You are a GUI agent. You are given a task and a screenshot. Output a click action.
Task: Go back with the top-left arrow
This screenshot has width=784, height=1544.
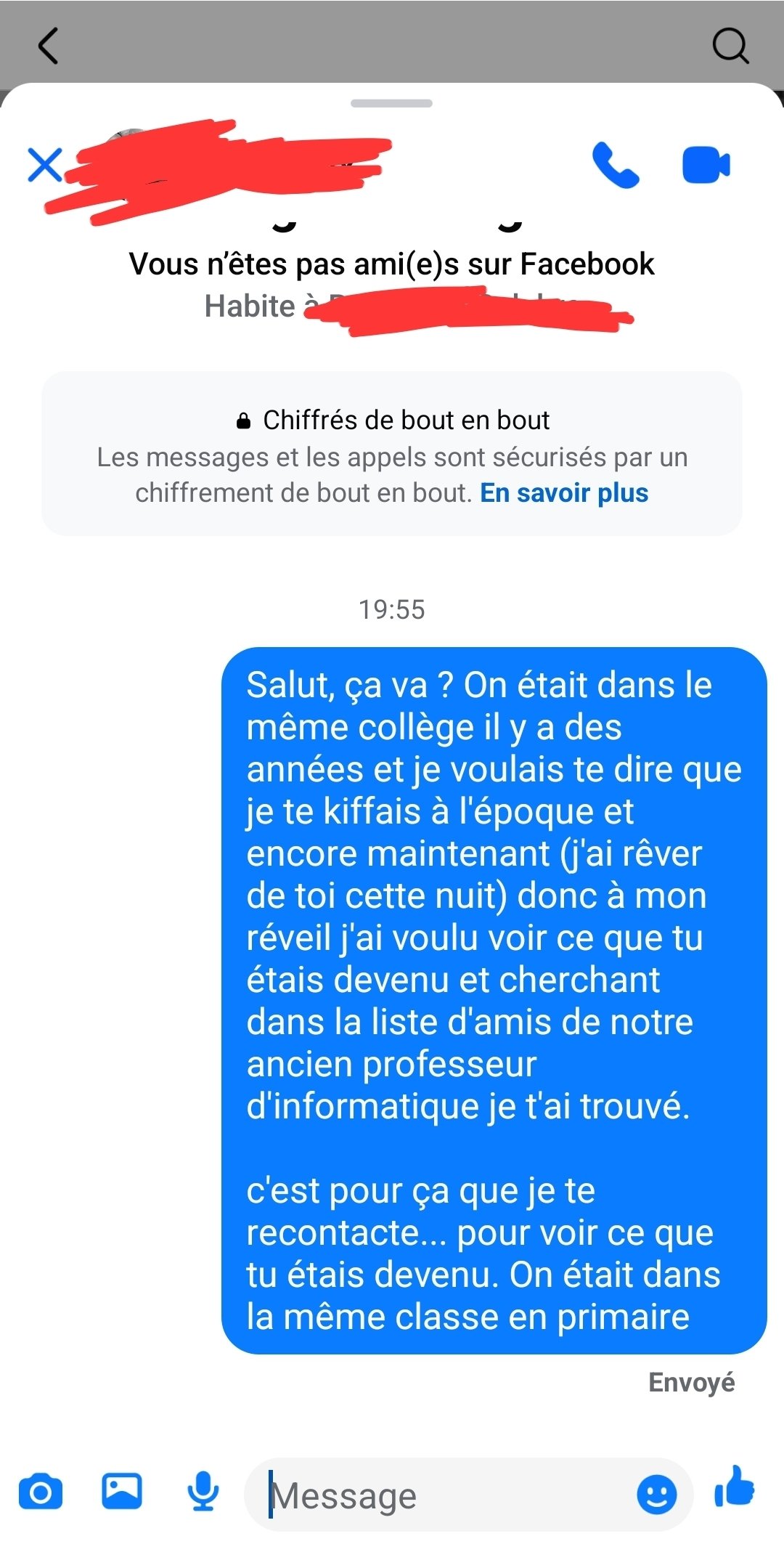[x=47, y=46]
